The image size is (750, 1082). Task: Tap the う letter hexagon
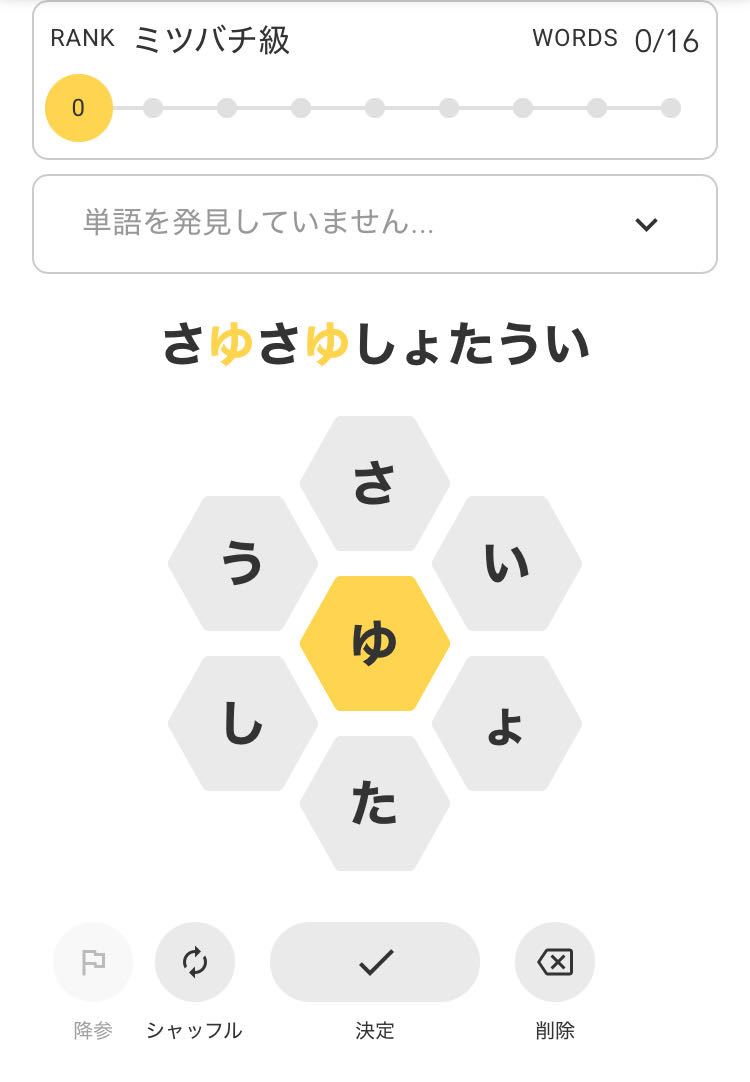point(243,564)
